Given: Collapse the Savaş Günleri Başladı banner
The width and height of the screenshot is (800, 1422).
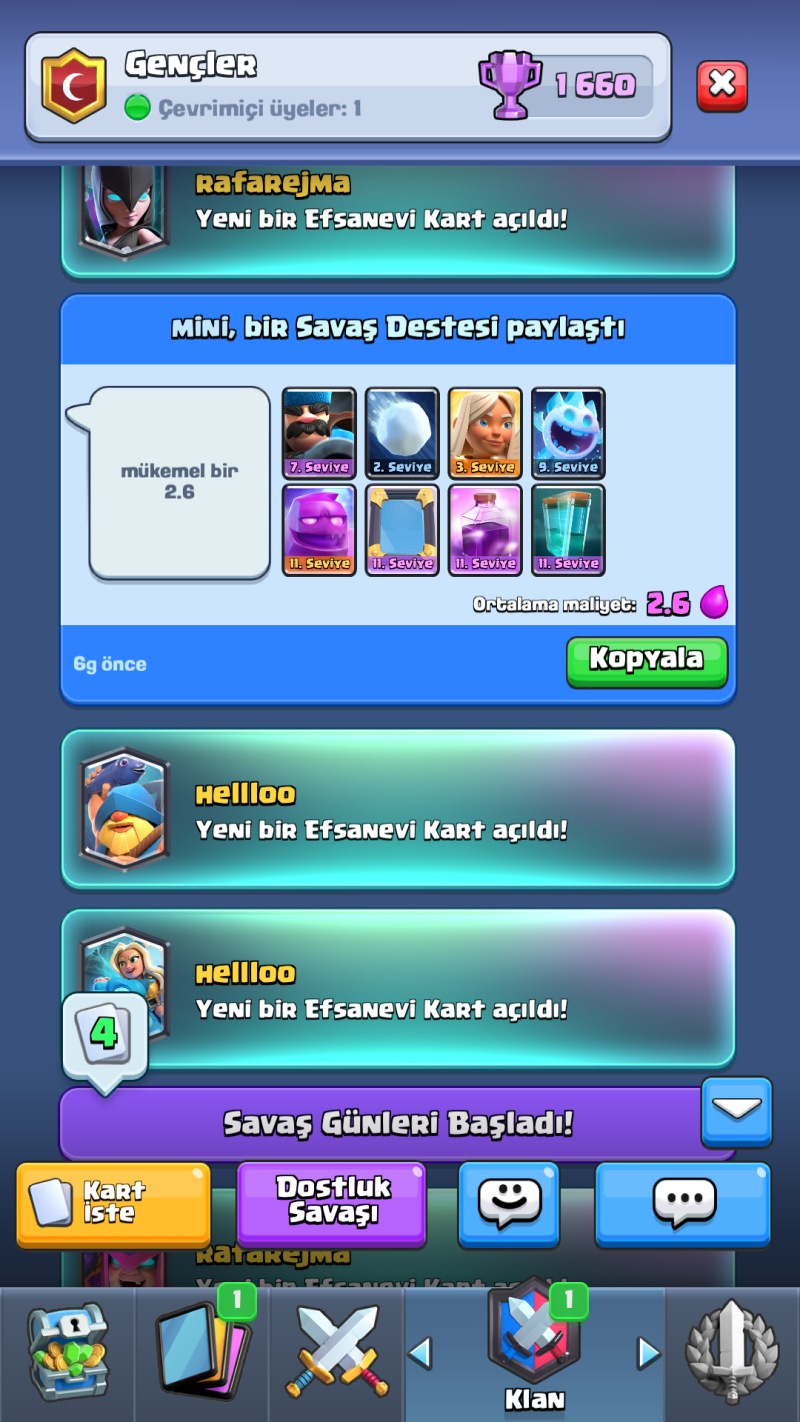Looking at the screenshot, I should click(737, 1110).
